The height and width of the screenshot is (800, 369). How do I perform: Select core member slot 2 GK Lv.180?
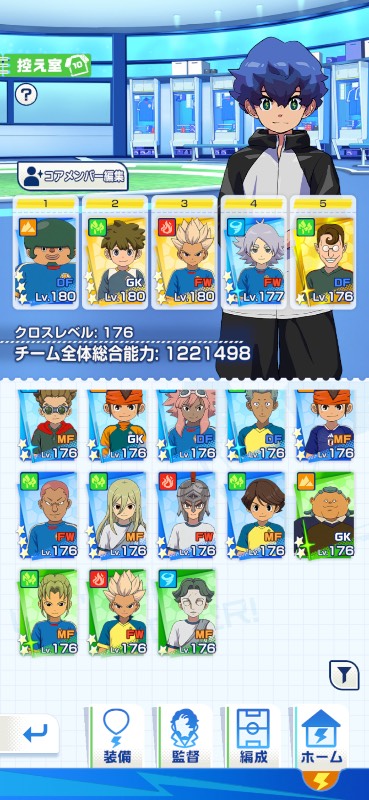pyautogui.click(x=115, y=253)
